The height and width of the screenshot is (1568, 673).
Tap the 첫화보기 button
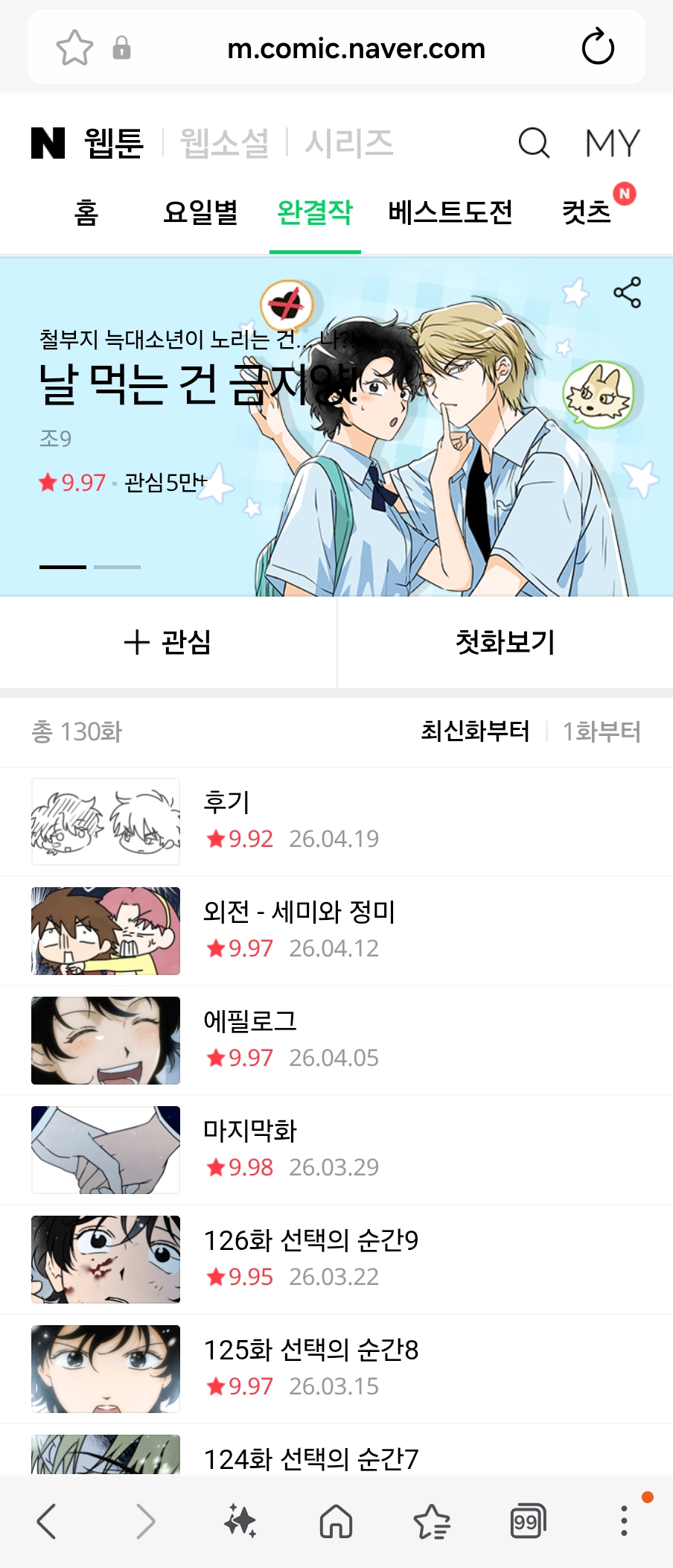tap(505, 642)
